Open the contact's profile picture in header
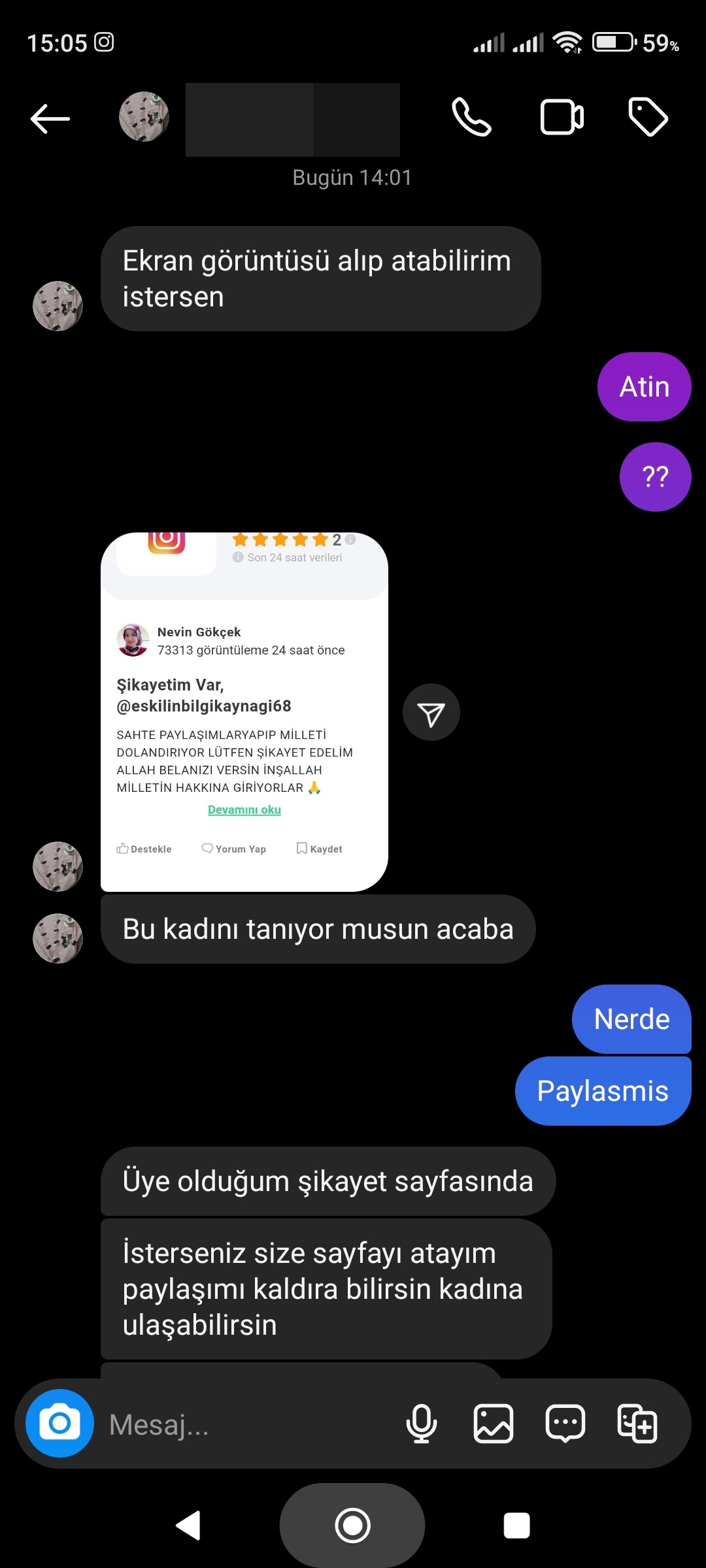706x1568 pixels. (x=144, y=117)
